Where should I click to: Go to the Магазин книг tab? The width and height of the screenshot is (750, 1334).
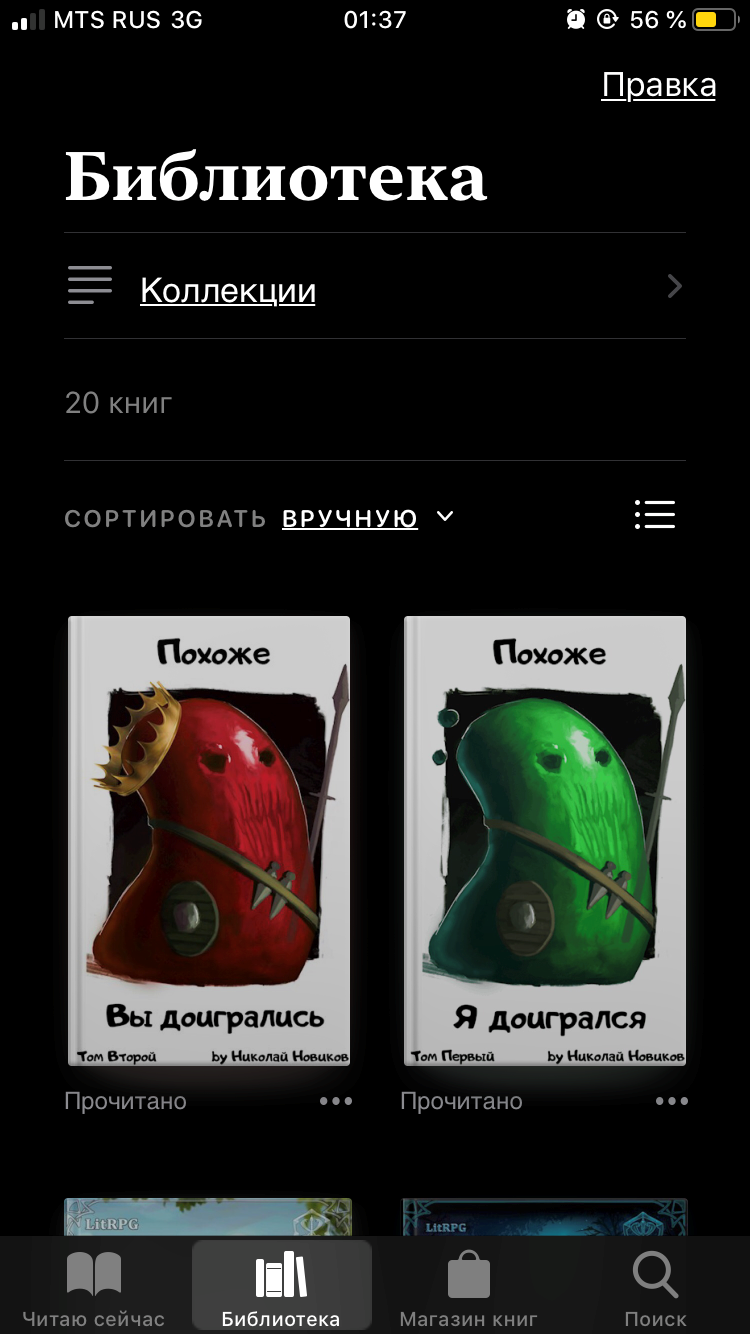[469, 1289]
